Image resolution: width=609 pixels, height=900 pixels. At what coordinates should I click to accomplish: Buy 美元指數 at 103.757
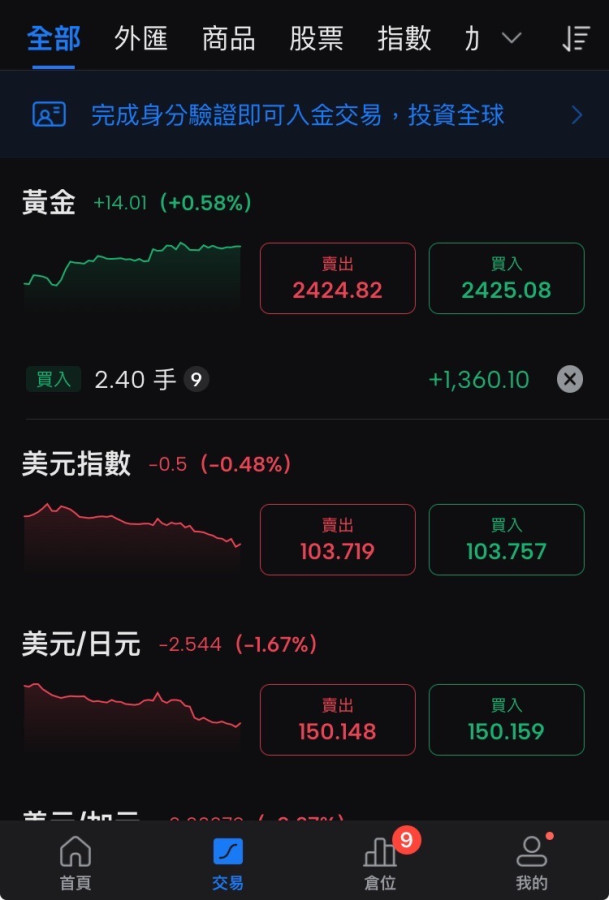pos(506,539)
